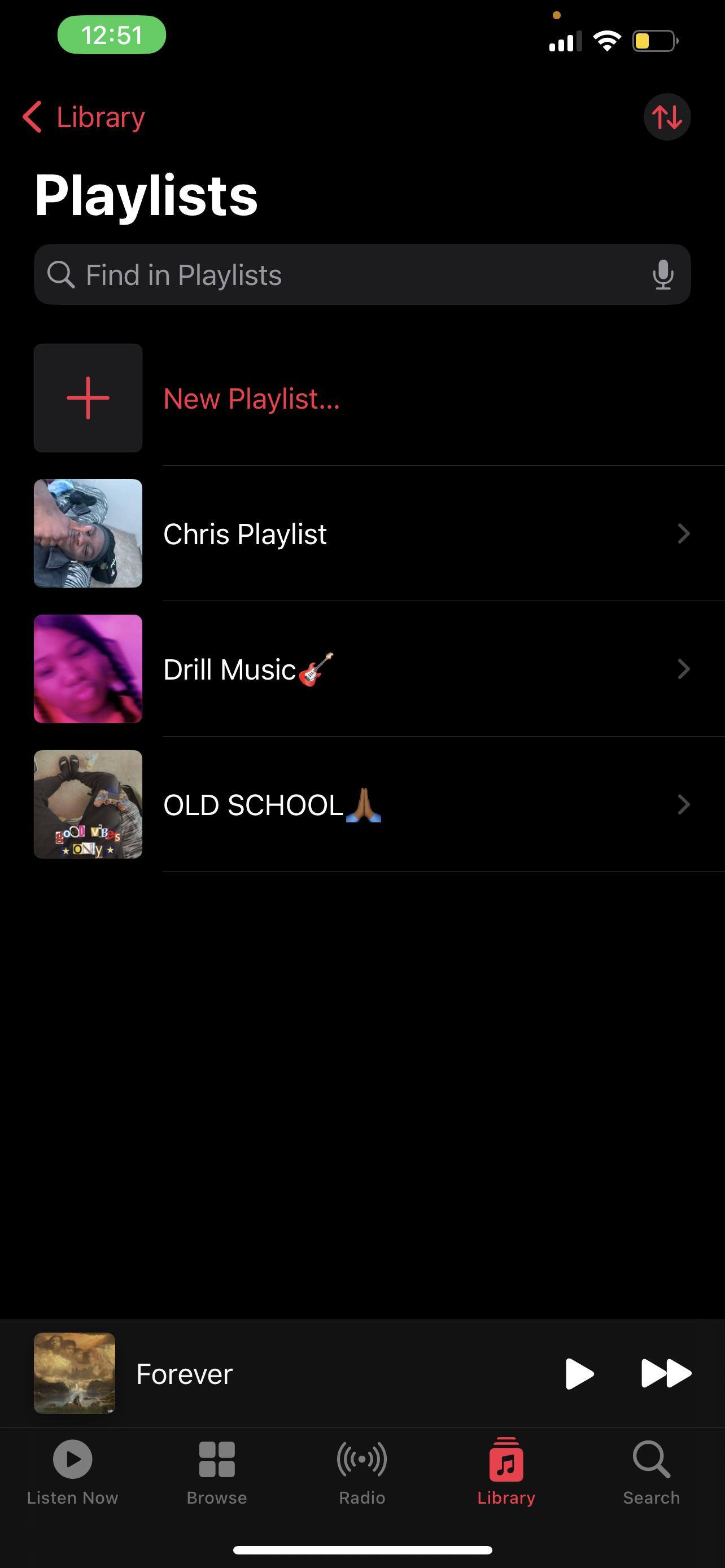Viewport: 725px width, 1568px height.
Task: Switch to the Browse tab
Action: [x=217, y=1470]
